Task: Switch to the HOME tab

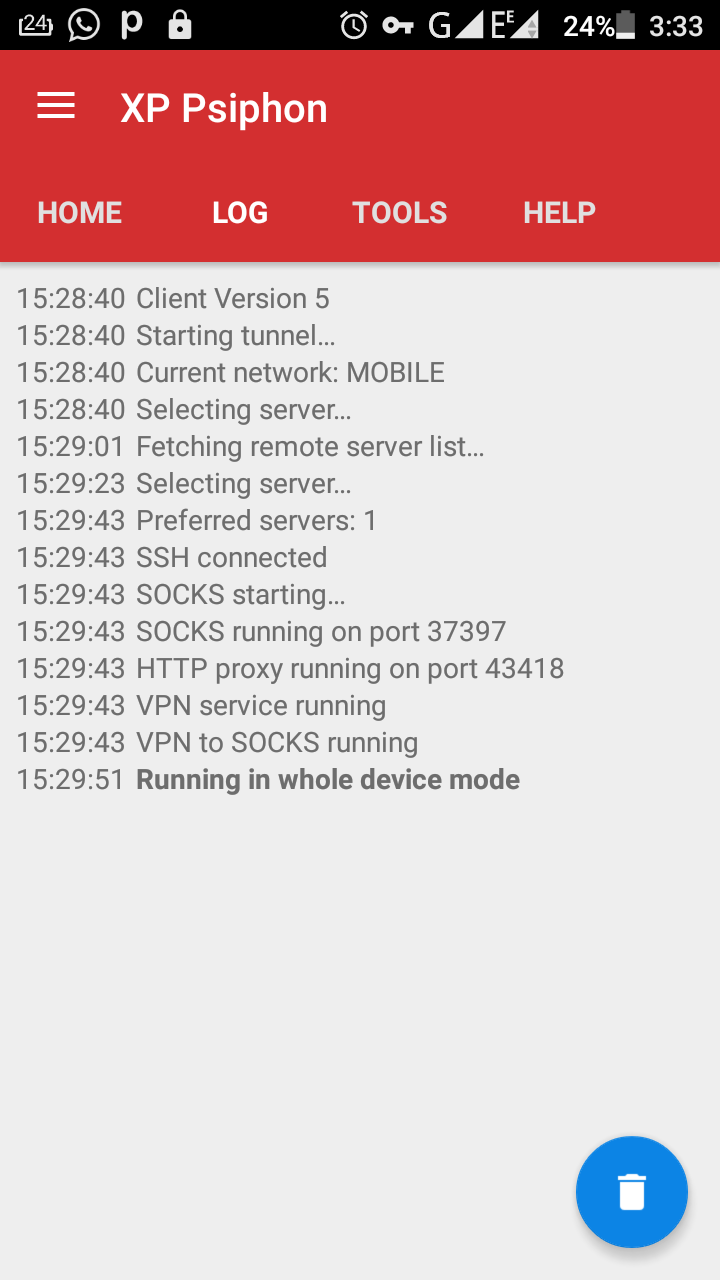Action: 80,212
